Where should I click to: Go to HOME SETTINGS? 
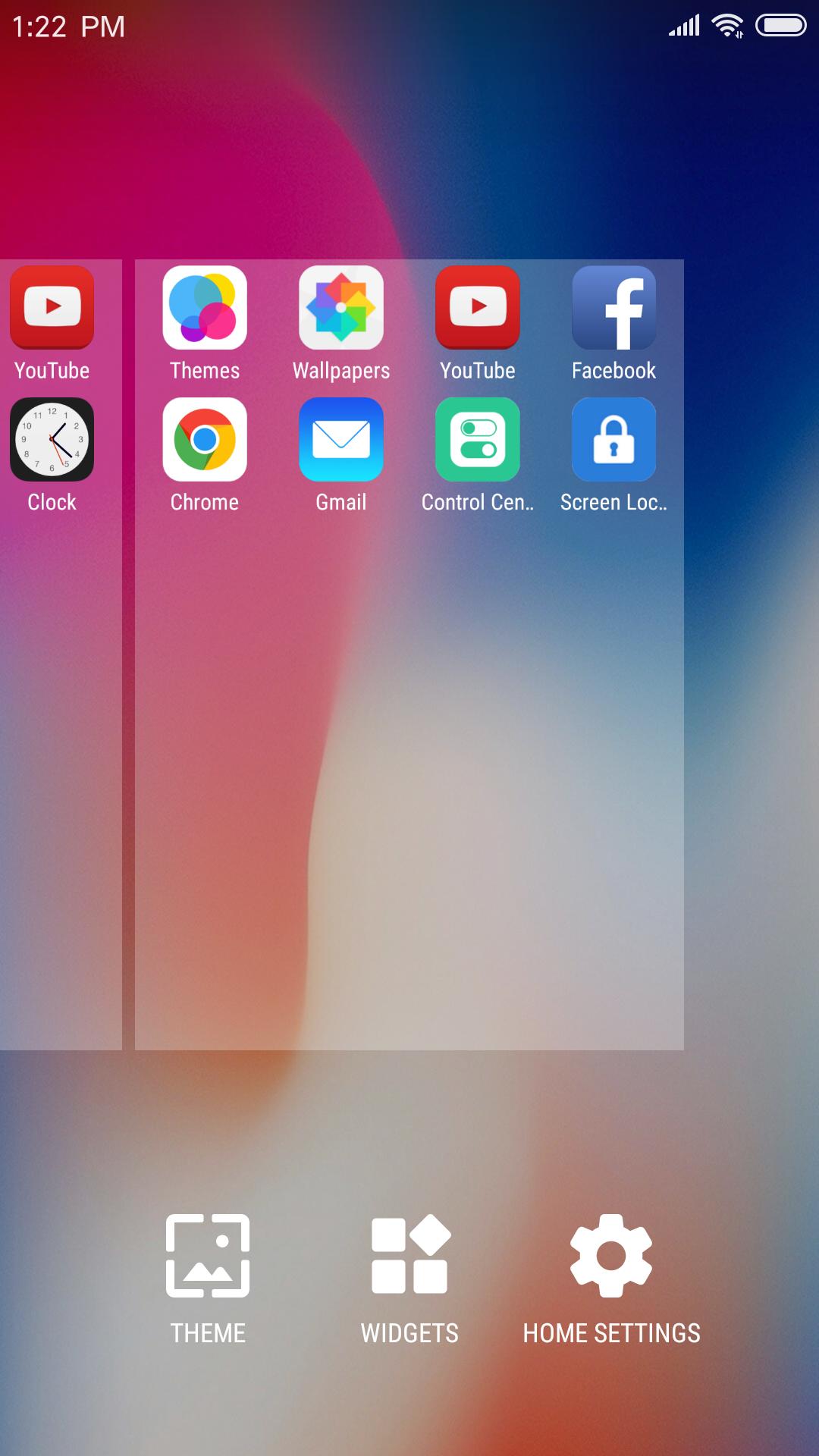pos(611,1279)
